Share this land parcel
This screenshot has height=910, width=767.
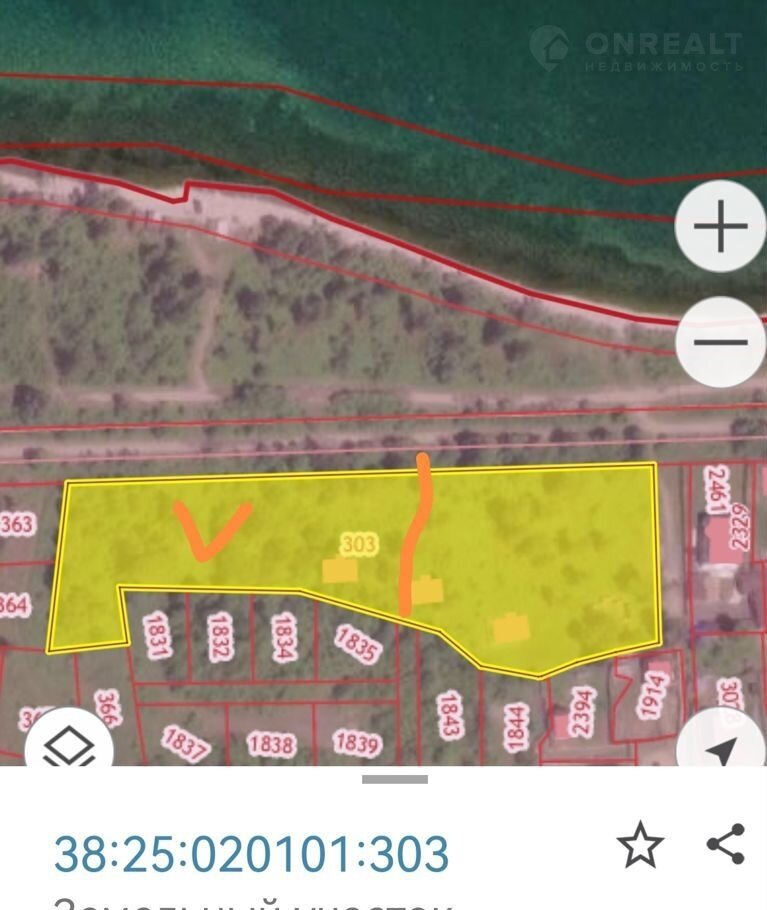pos(726,844)
